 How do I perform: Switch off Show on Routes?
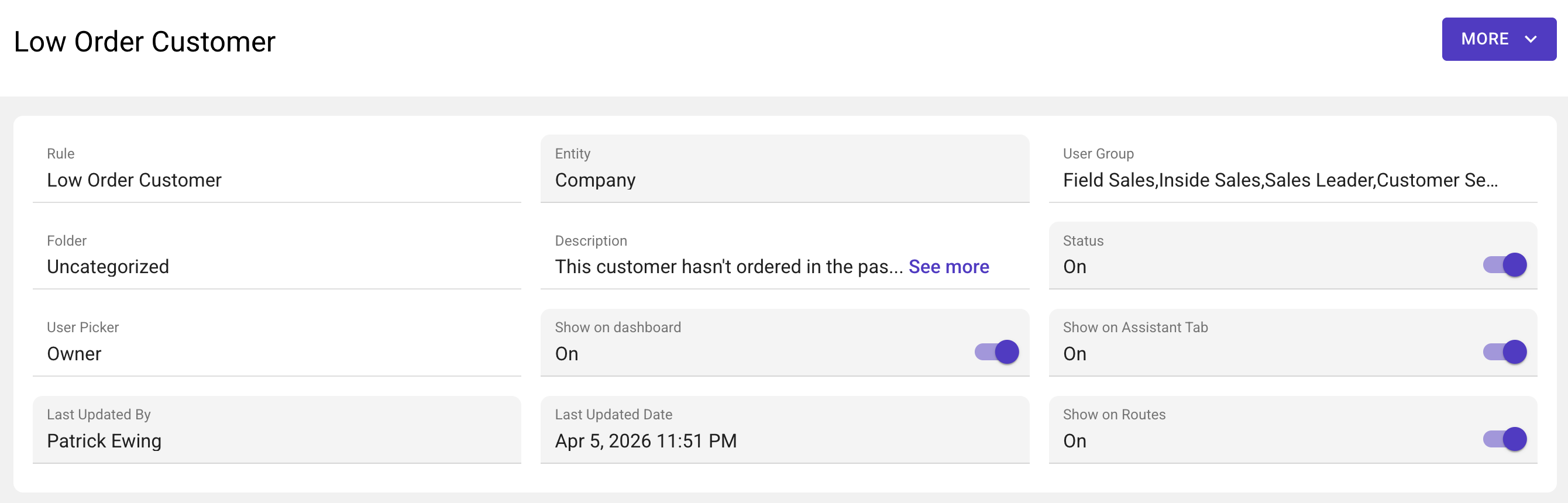pos(1504,439)
